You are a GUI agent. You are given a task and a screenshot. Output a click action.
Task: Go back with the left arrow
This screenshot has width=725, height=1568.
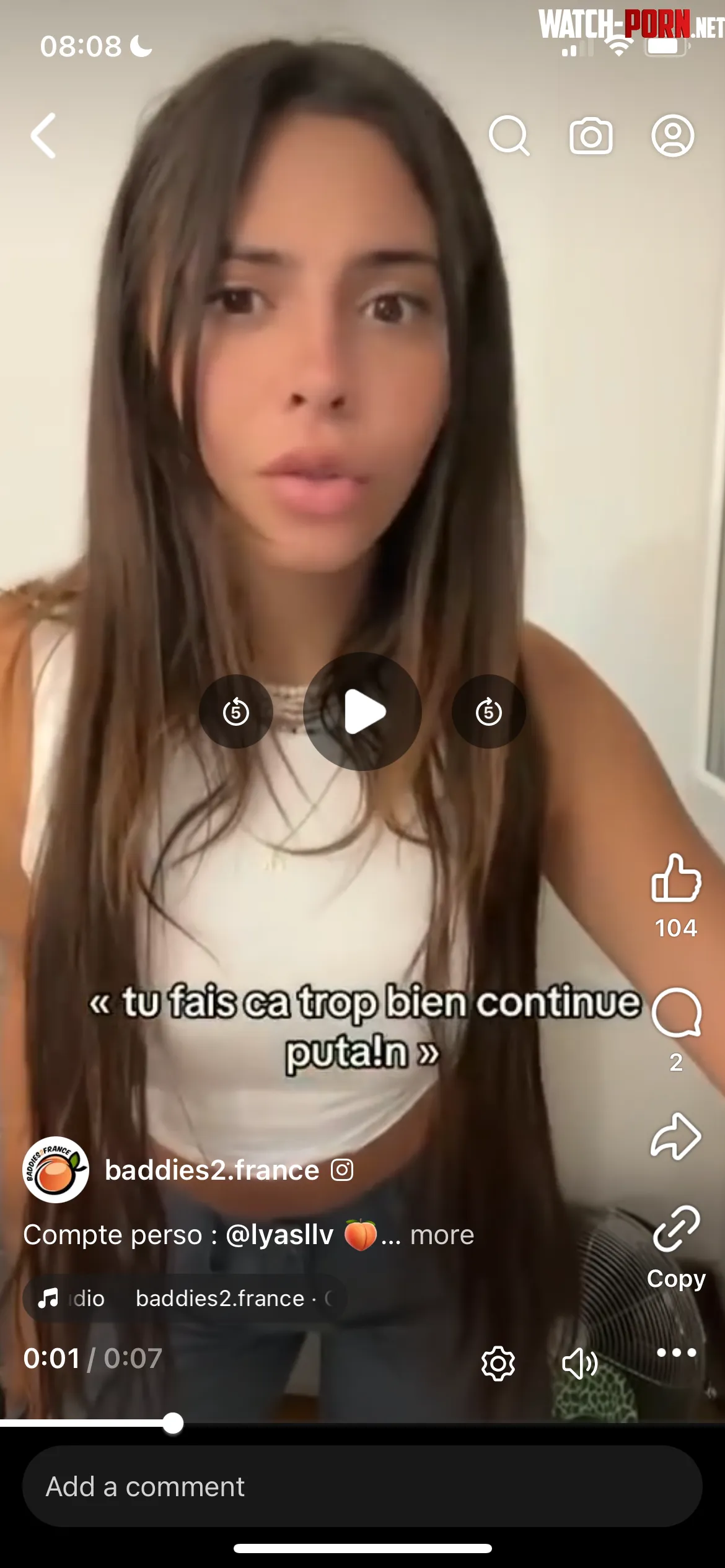click(x=43, y=136)
